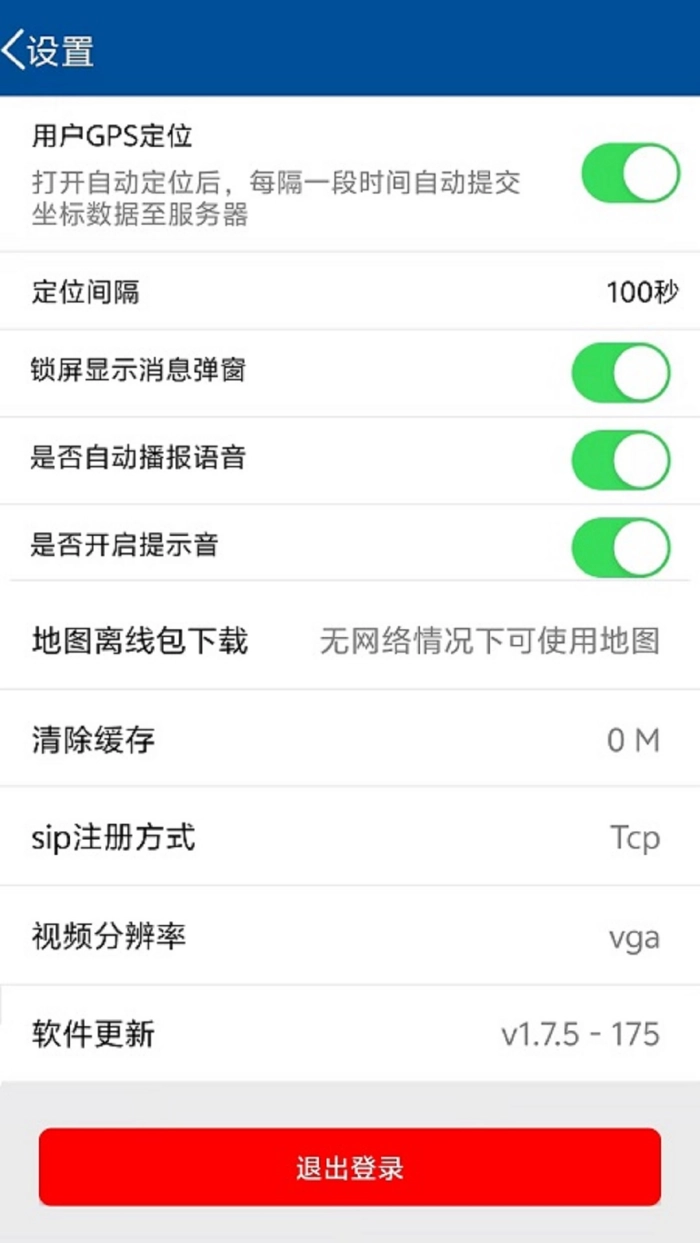This screenshot has height=1243, width=700.
Task: Tap the 清除缓存 row
Action: (350, 740)
